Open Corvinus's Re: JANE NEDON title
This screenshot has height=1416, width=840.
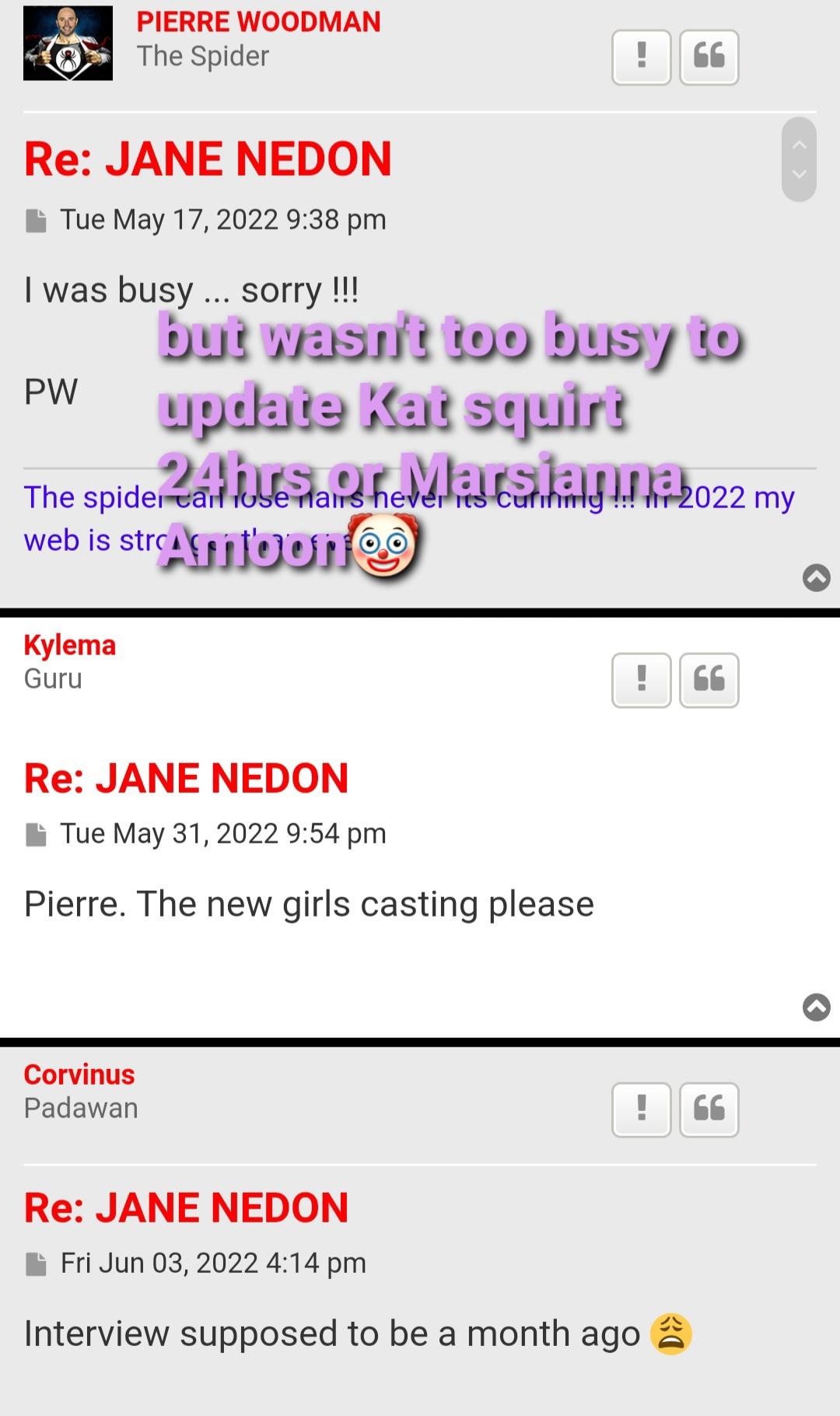coord(186,1207)
